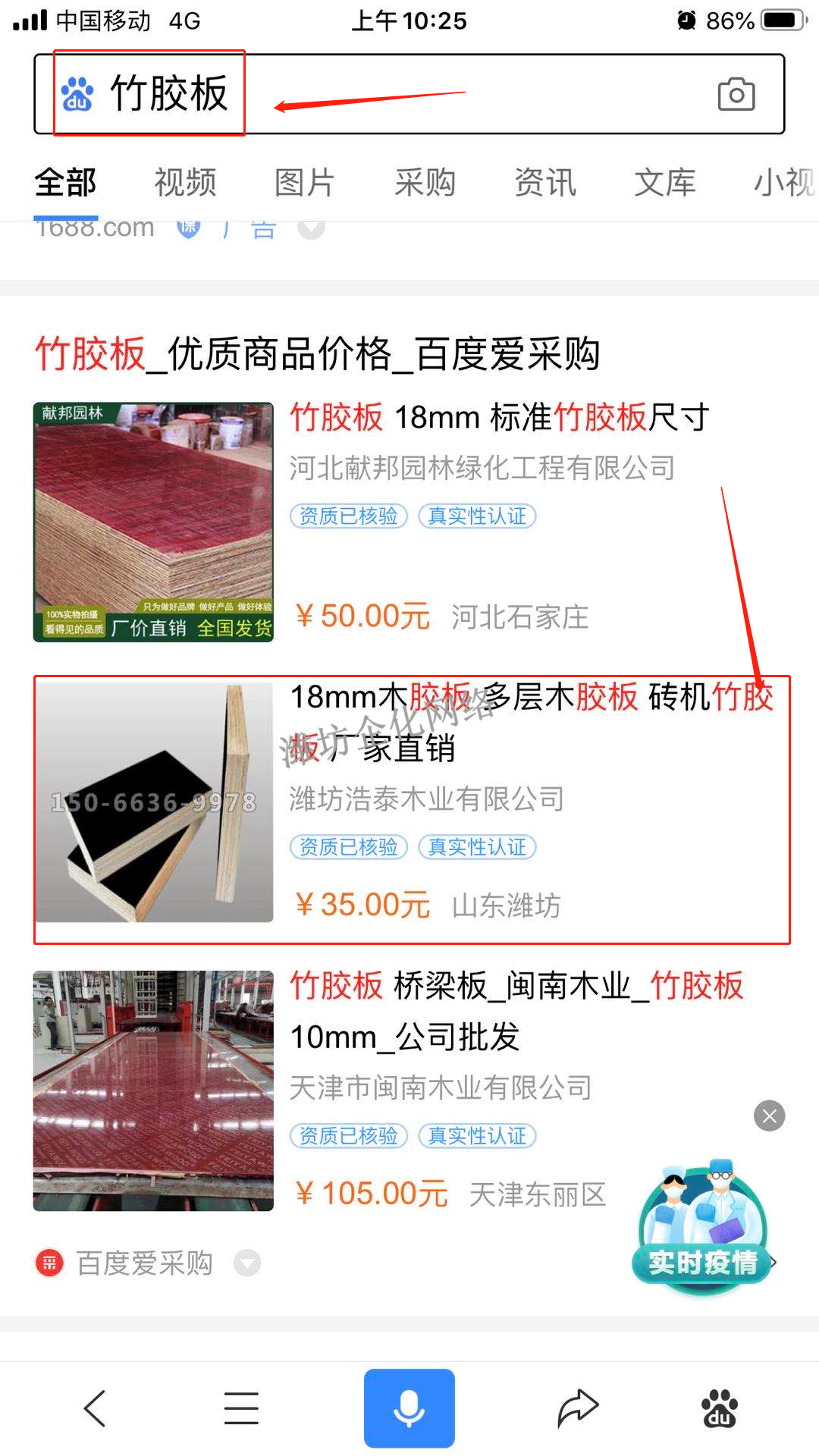Go back to the previous page

pos(95,1408)
